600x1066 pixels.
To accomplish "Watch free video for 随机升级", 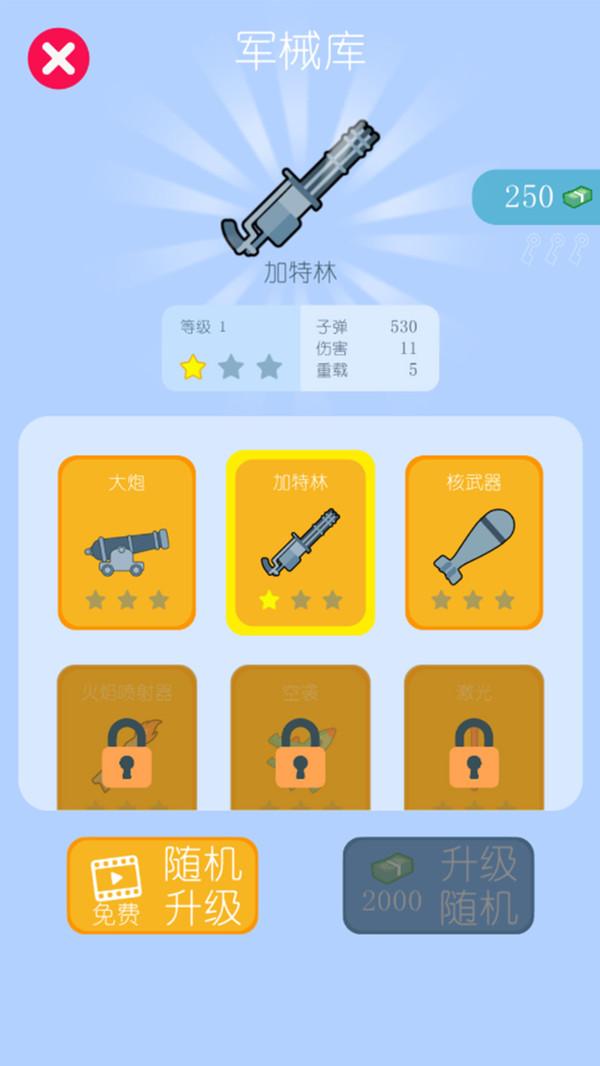I will pos(163,885).
